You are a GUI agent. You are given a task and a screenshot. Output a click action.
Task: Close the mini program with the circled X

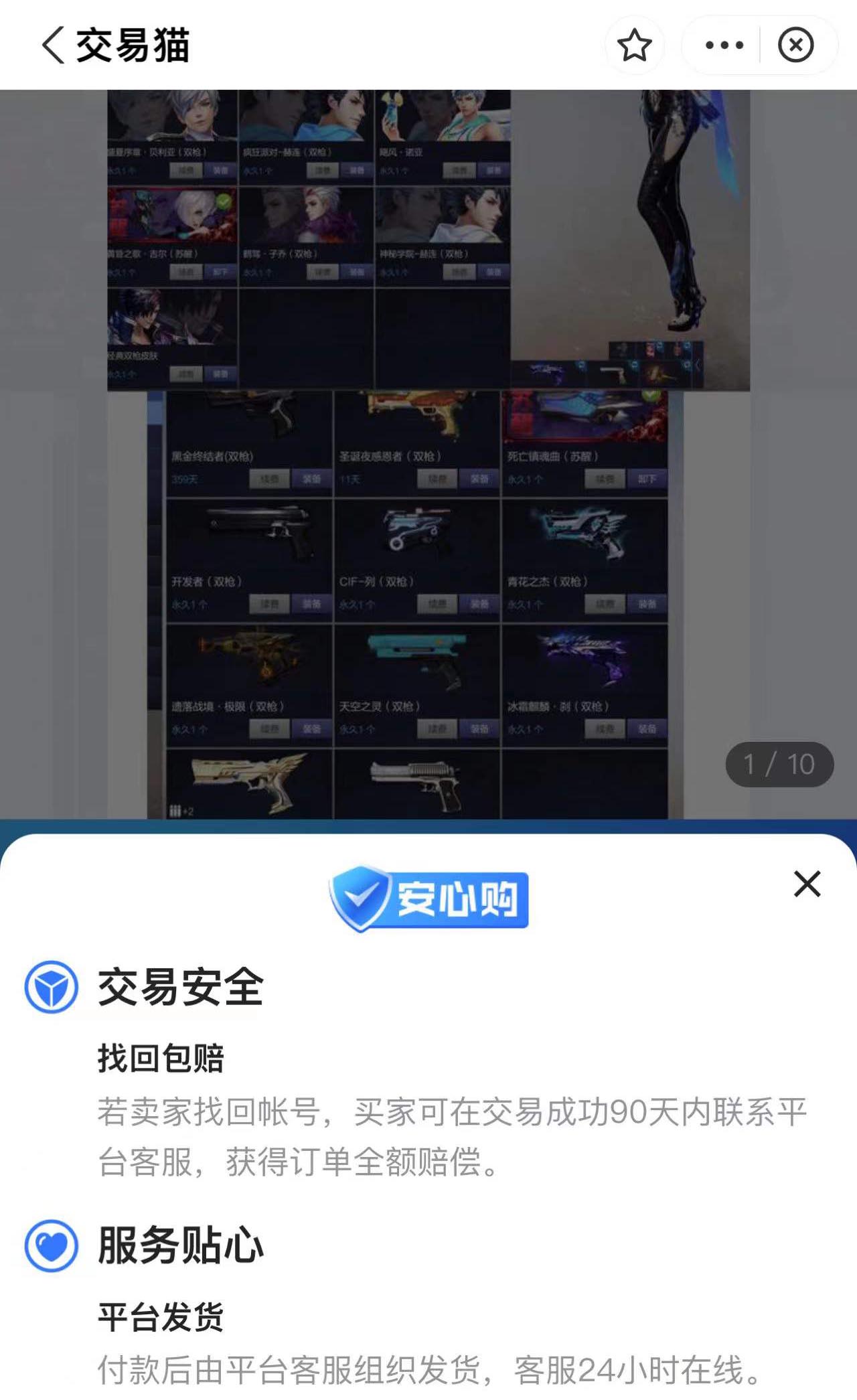tap(795, 45)
